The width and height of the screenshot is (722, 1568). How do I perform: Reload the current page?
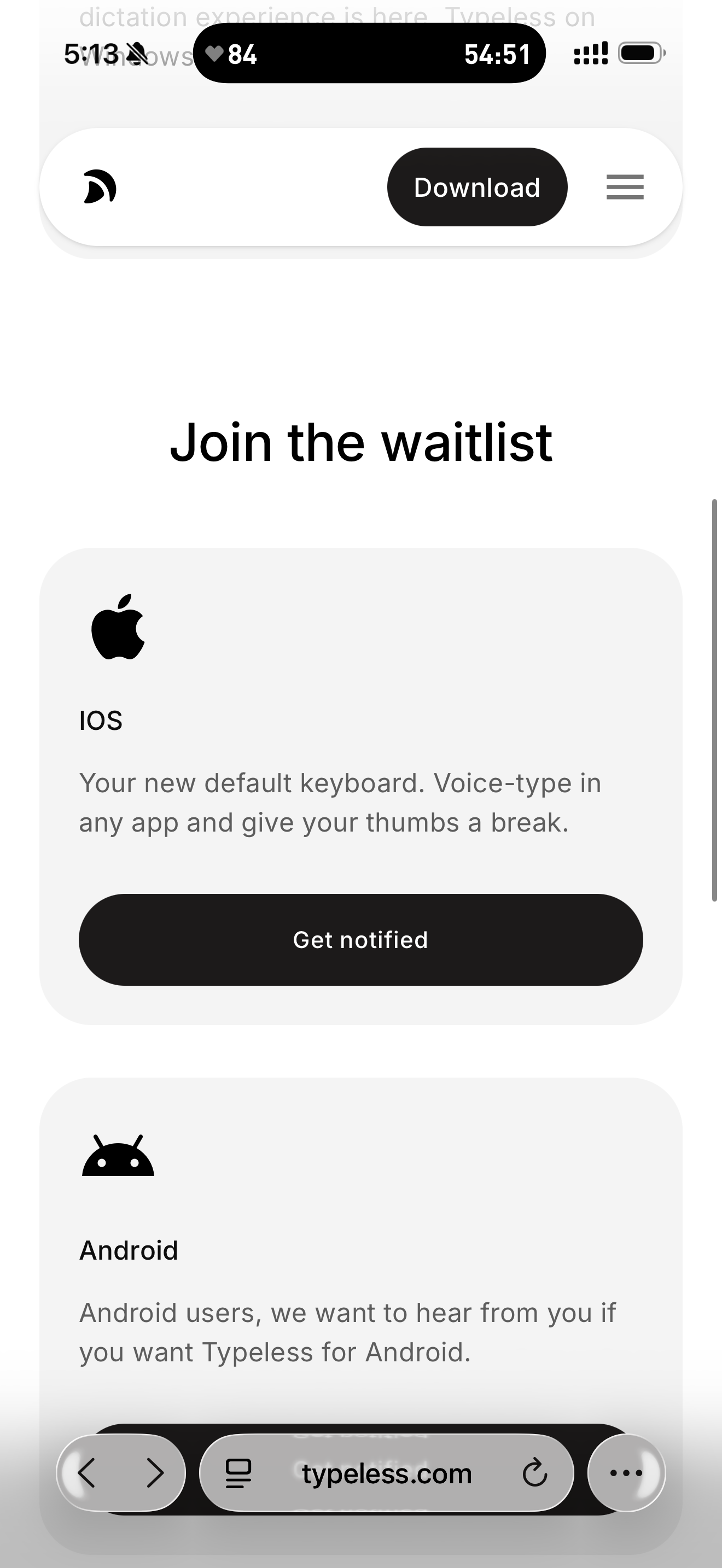click(x=535, y=1473)
